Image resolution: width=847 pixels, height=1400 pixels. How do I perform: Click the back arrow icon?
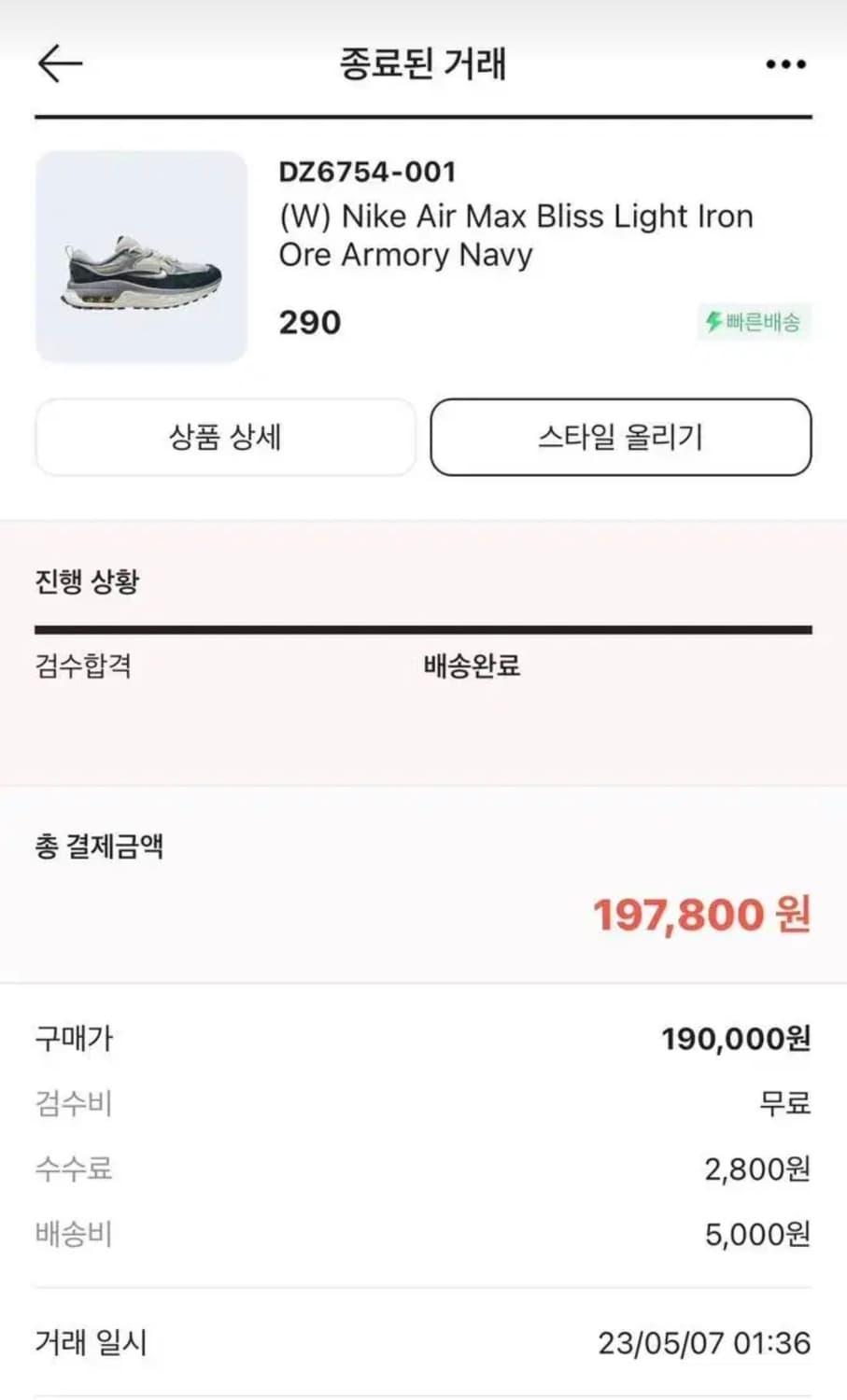tap(59, 63)
